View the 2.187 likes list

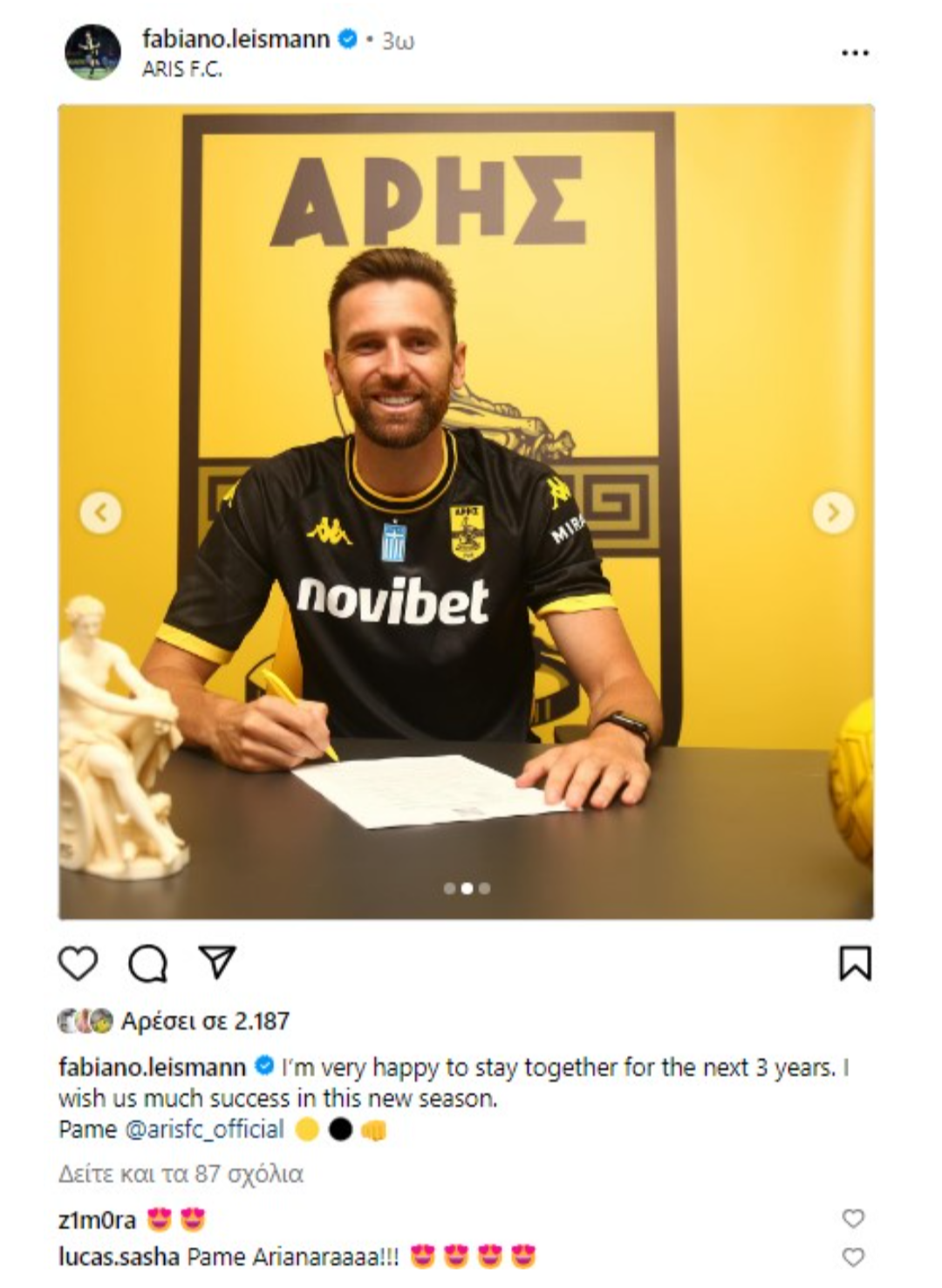(205, 1021)
